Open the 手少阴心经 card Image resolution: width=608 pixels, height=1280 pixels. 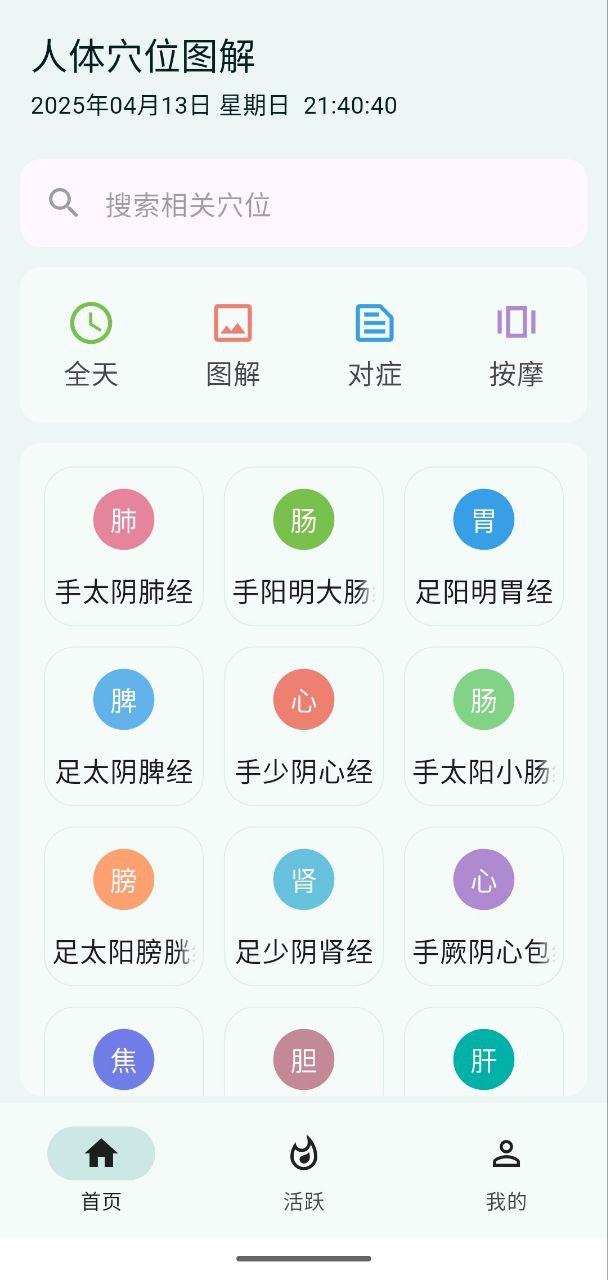304,726
